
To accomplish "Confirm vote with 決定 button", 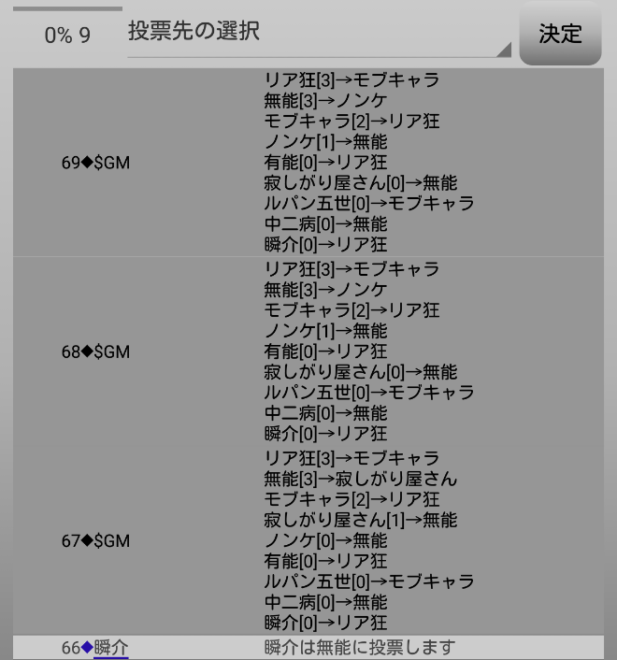I will (559, 34).
